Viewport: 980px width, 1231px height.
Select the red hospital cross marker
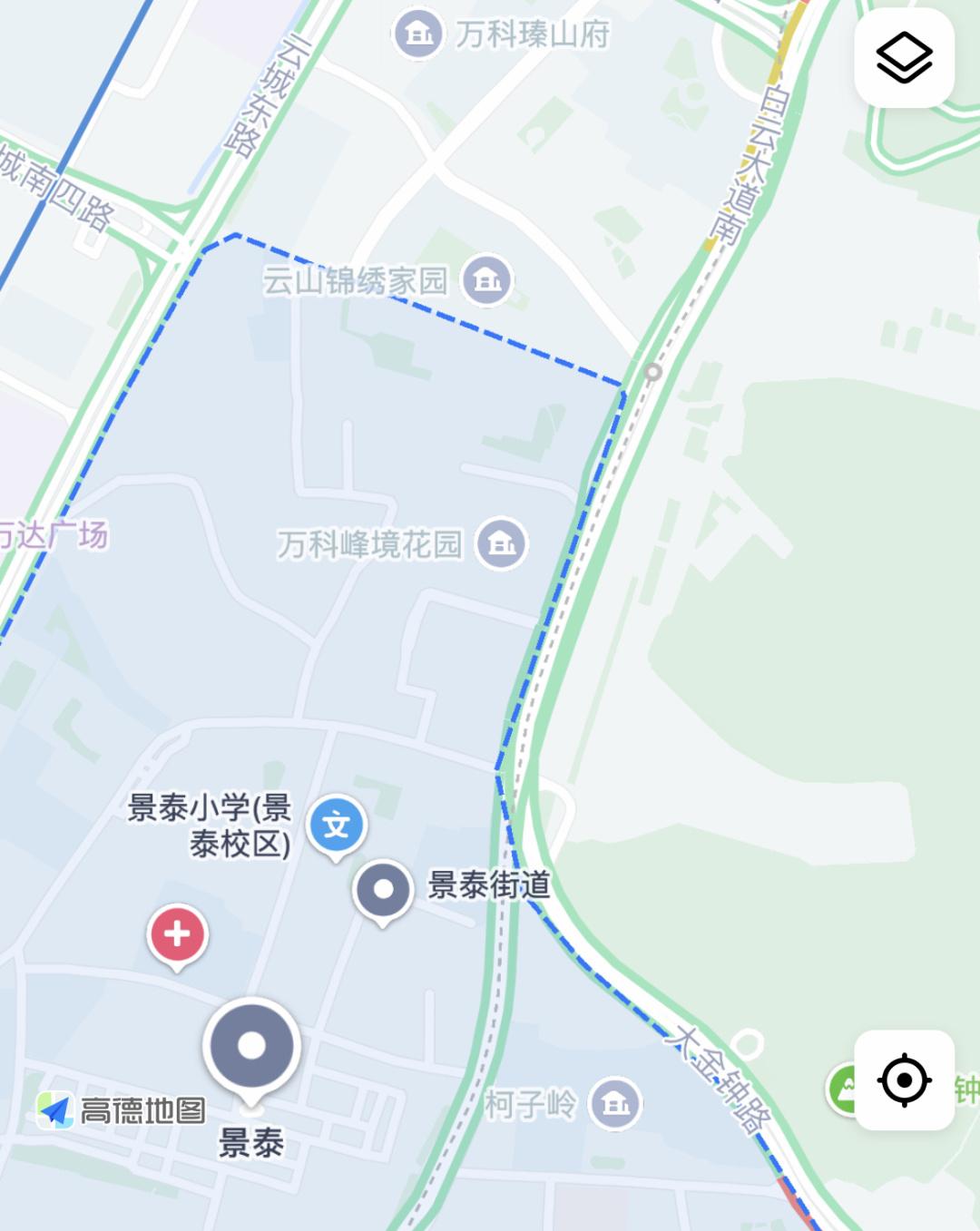pyautogui.click(x=177, y=933)
